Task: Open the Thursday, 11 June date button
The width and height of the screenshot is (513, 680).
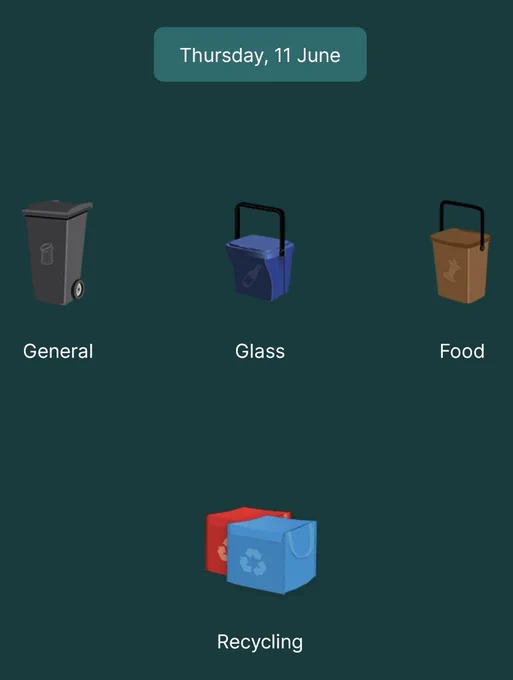Action: [260, 55]
